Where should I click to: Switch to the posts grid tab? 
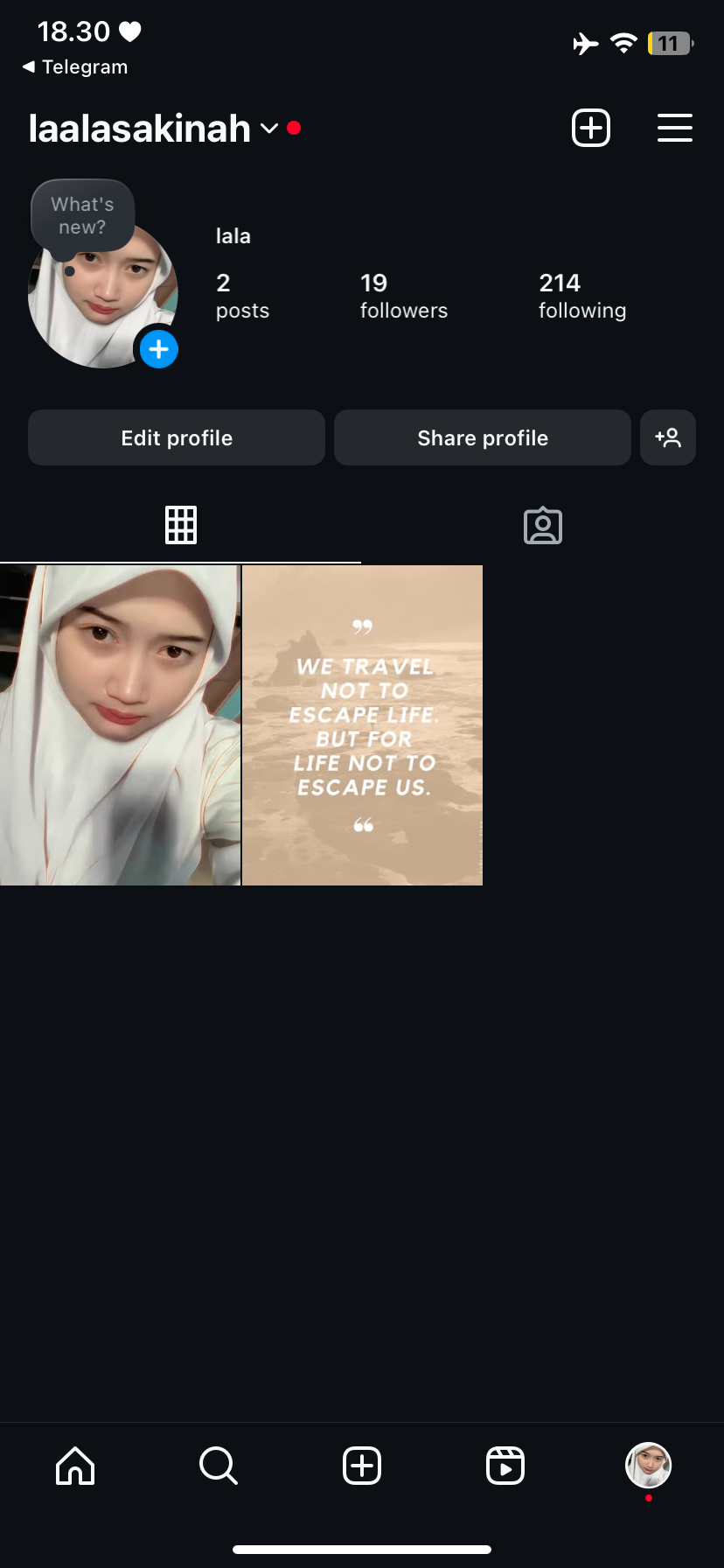pos(181,525)
